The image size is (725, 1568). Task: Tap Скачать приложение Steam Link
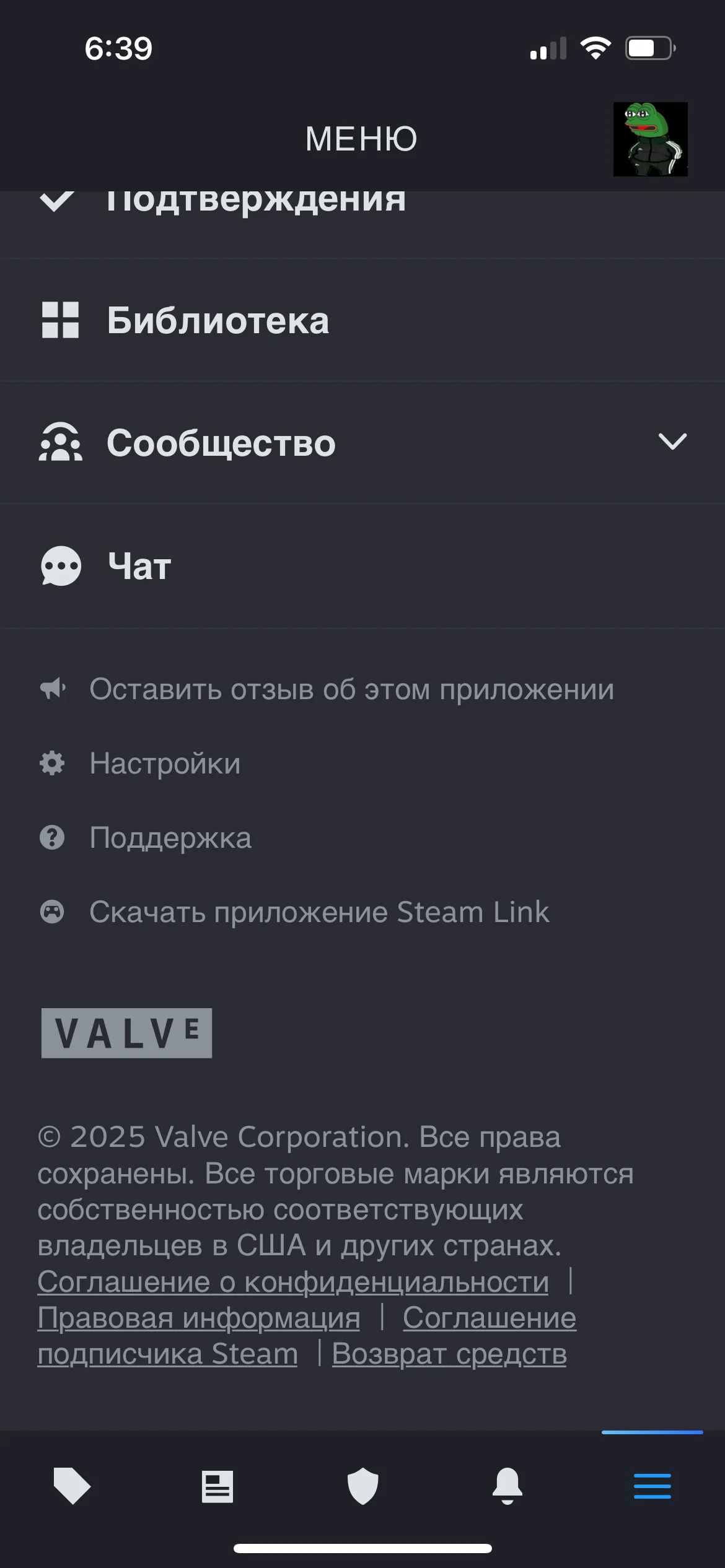coord(319,912)
